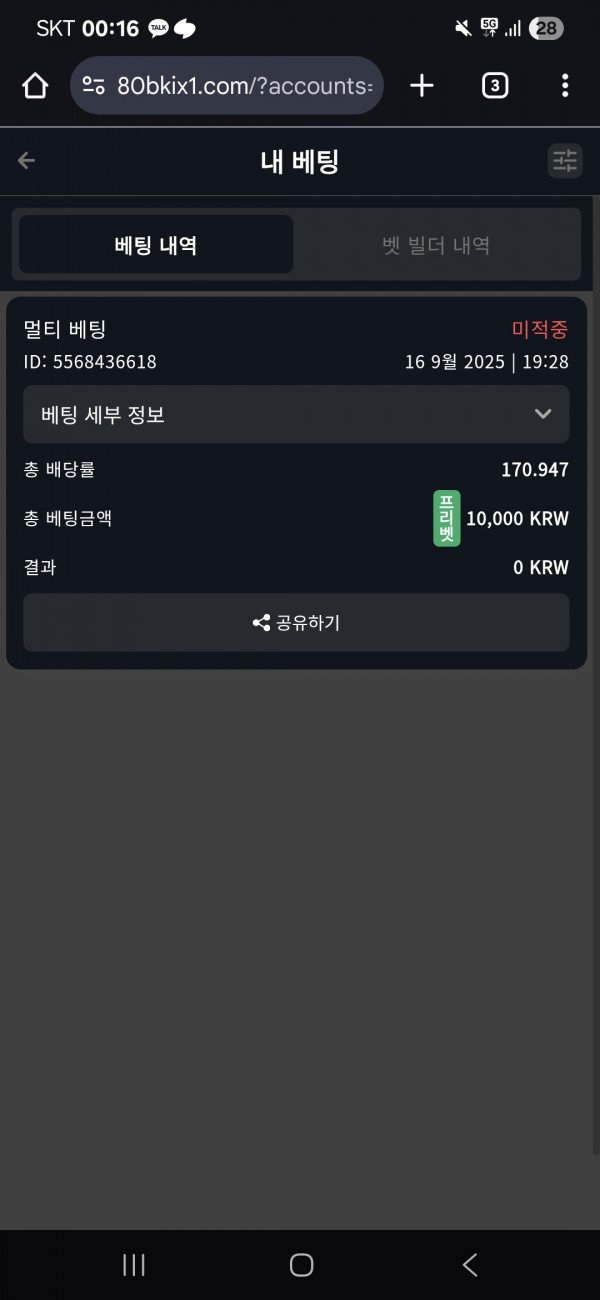Open the browser home page button
Screen dimensions: 600x1300
click(x=35, y=86)
